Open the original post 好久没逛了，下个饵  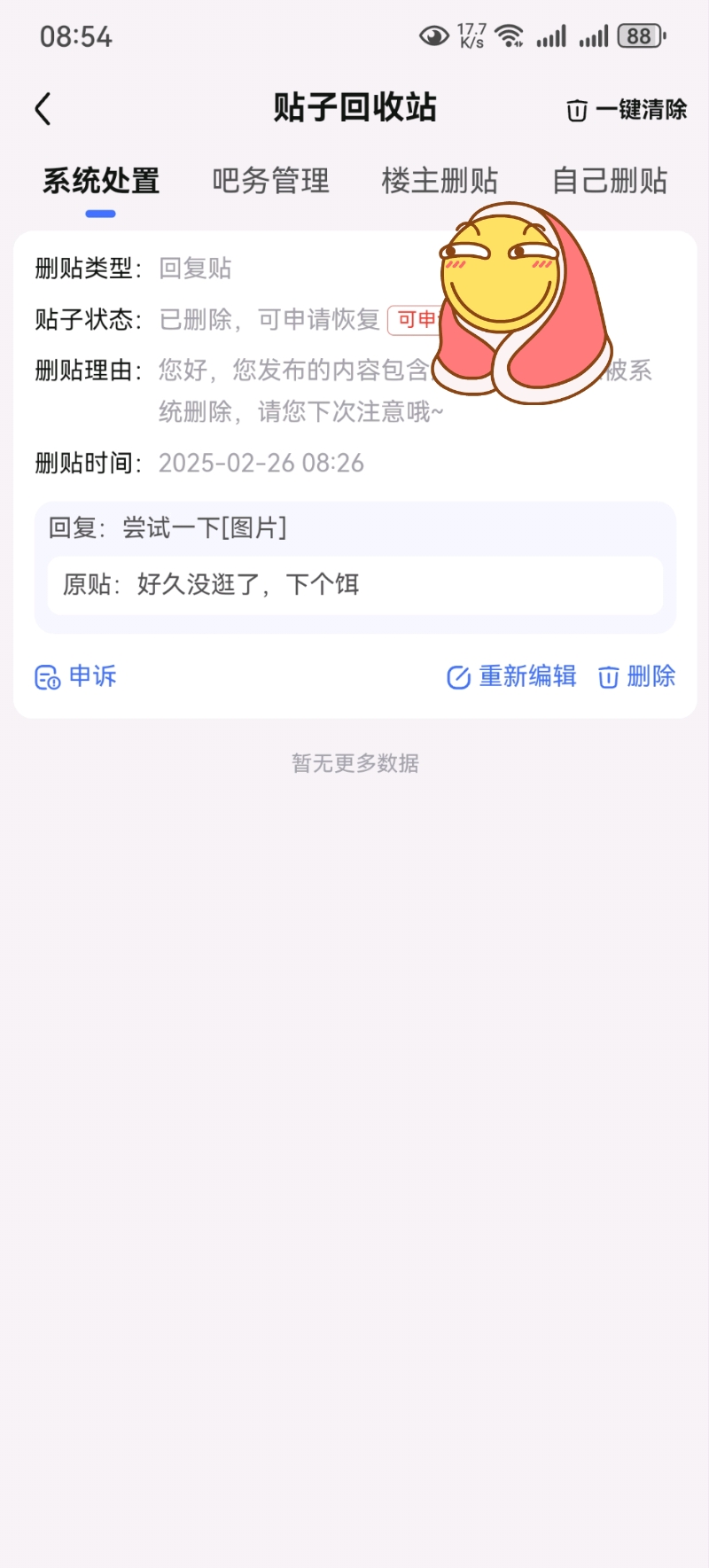pos(355,585)
